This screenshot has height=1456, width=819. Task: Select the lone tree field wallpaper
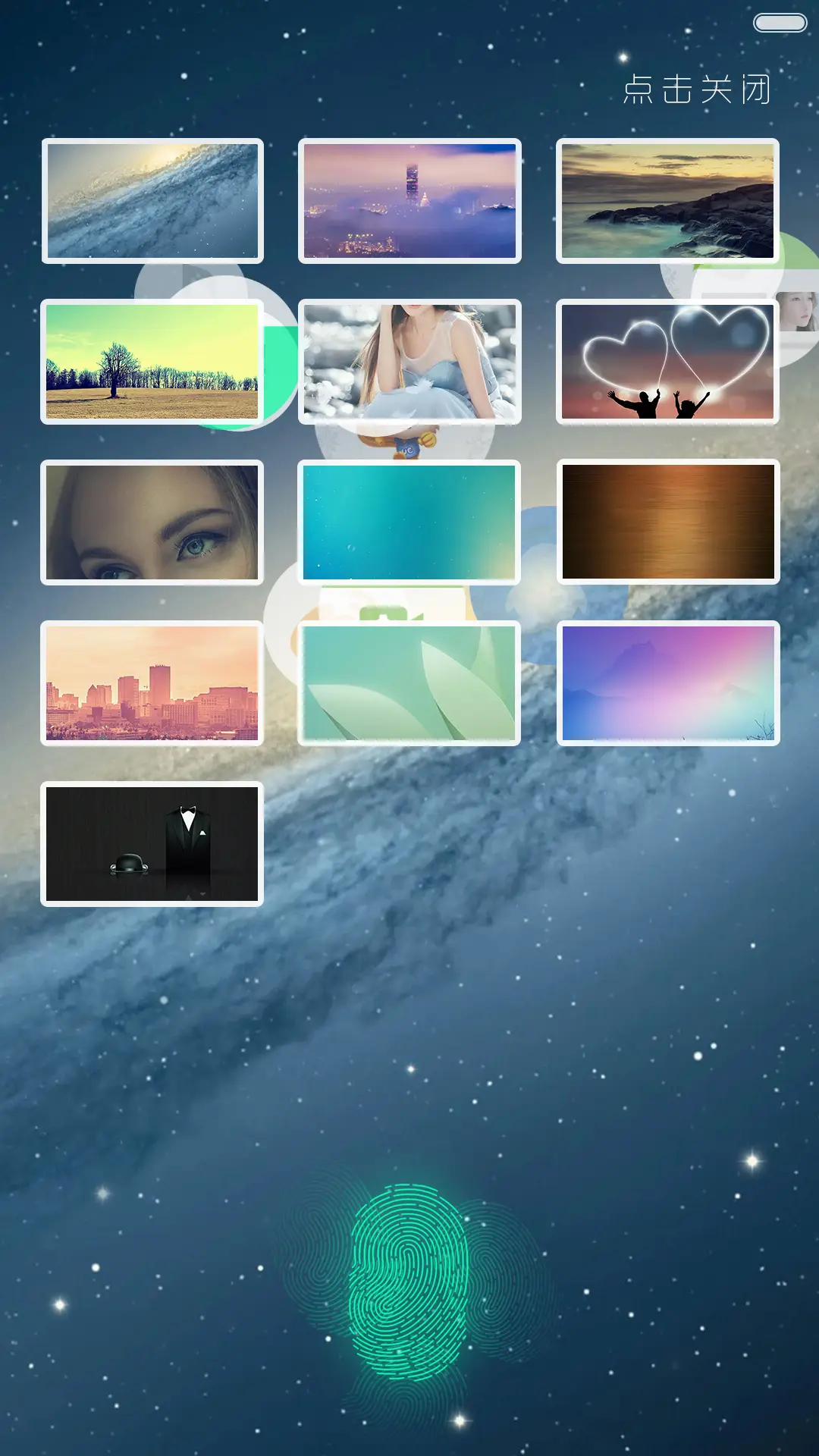point(152,362)
